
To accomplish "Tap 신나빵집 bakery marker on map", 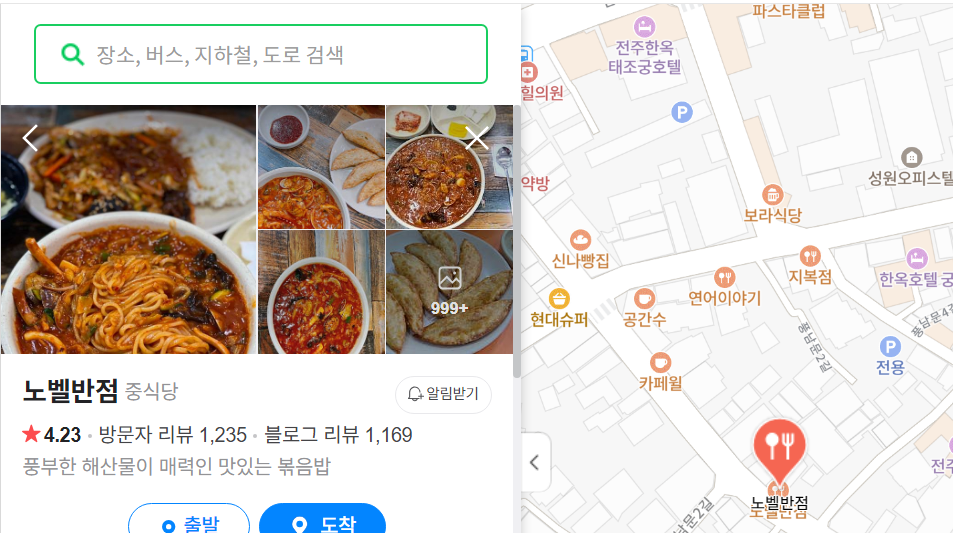I will click(x=580, y=240).
